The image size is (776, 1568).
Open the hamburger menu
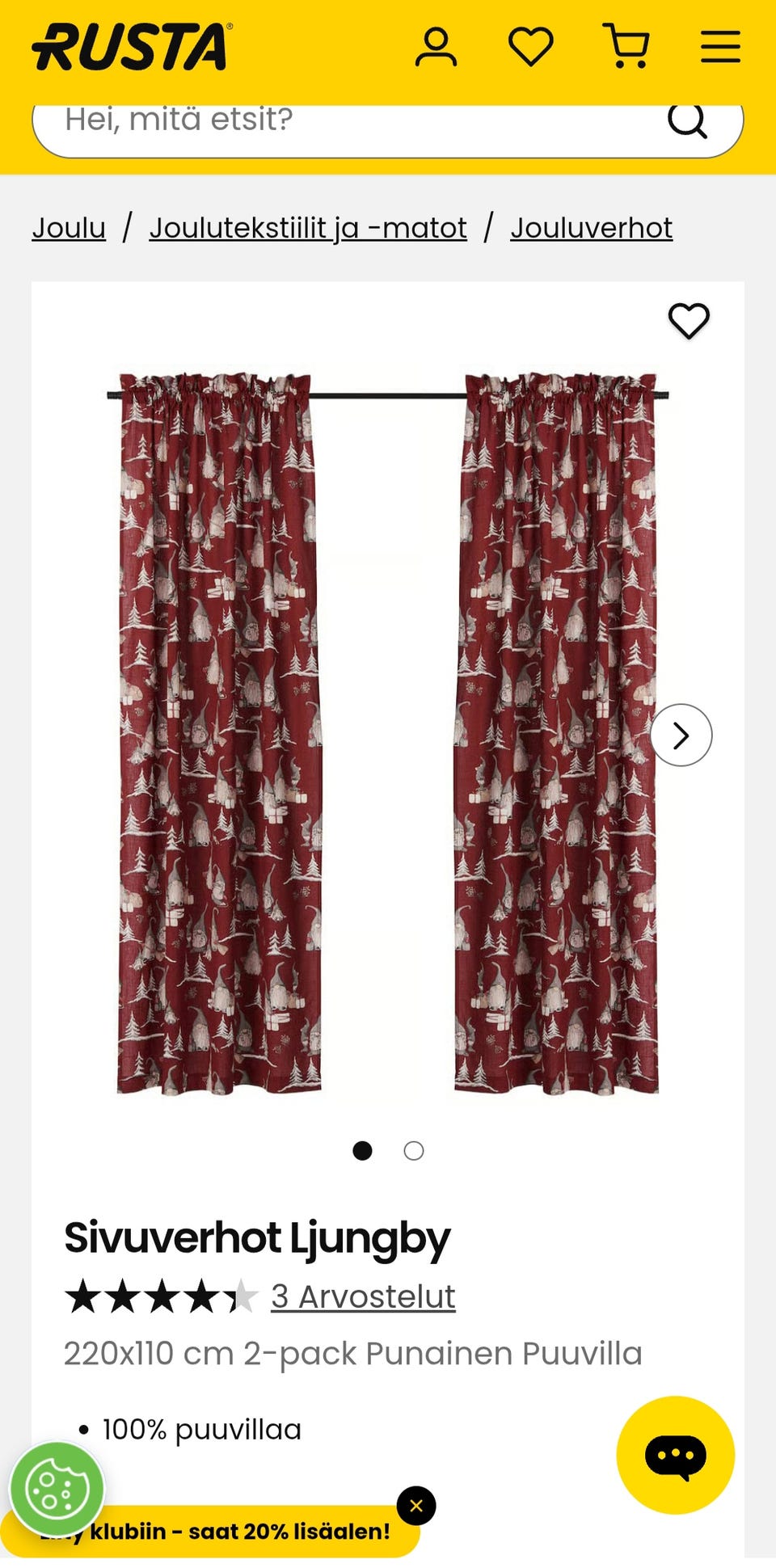click(x=720, y=47)
